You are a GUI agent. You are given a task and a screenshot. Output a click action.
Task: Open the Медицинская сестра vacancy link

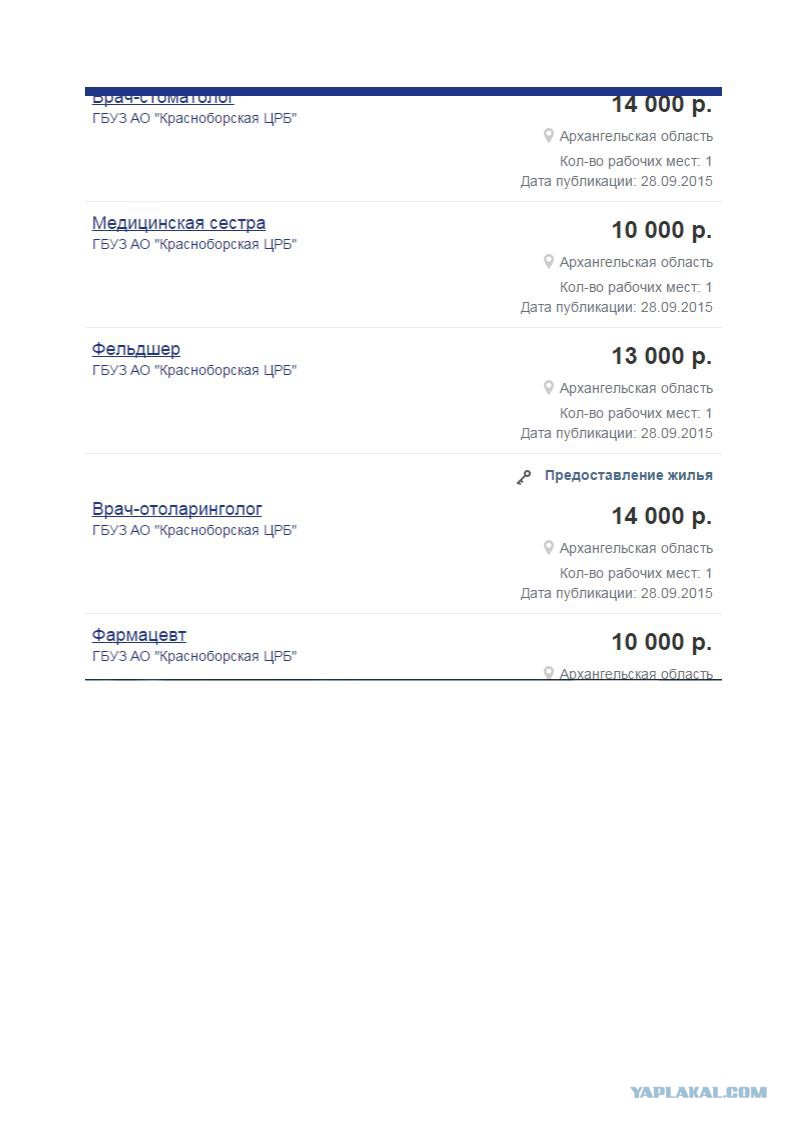[x=178, y=223]
